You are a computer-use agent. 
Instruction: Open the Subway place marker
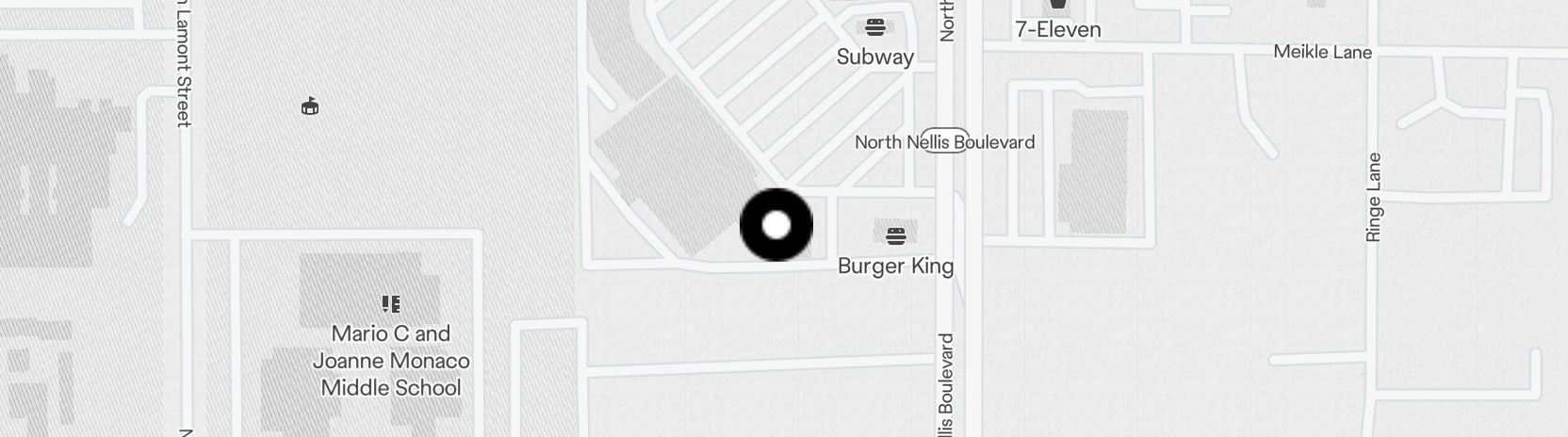tap(874, 26)
